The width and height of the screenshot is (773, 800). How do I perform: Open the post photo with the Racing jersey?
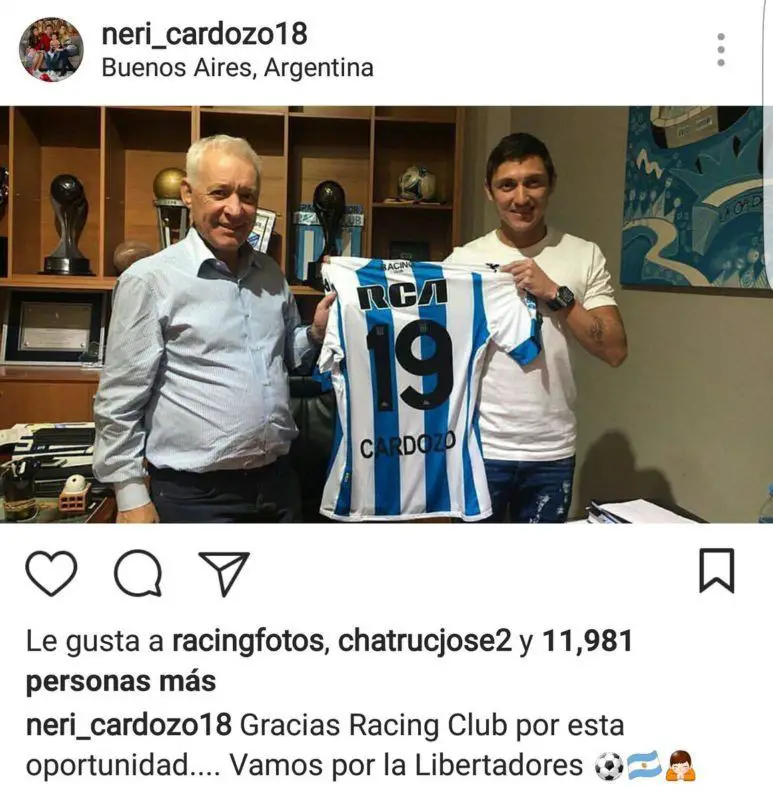pyautogui.click(x=386, y=314)
